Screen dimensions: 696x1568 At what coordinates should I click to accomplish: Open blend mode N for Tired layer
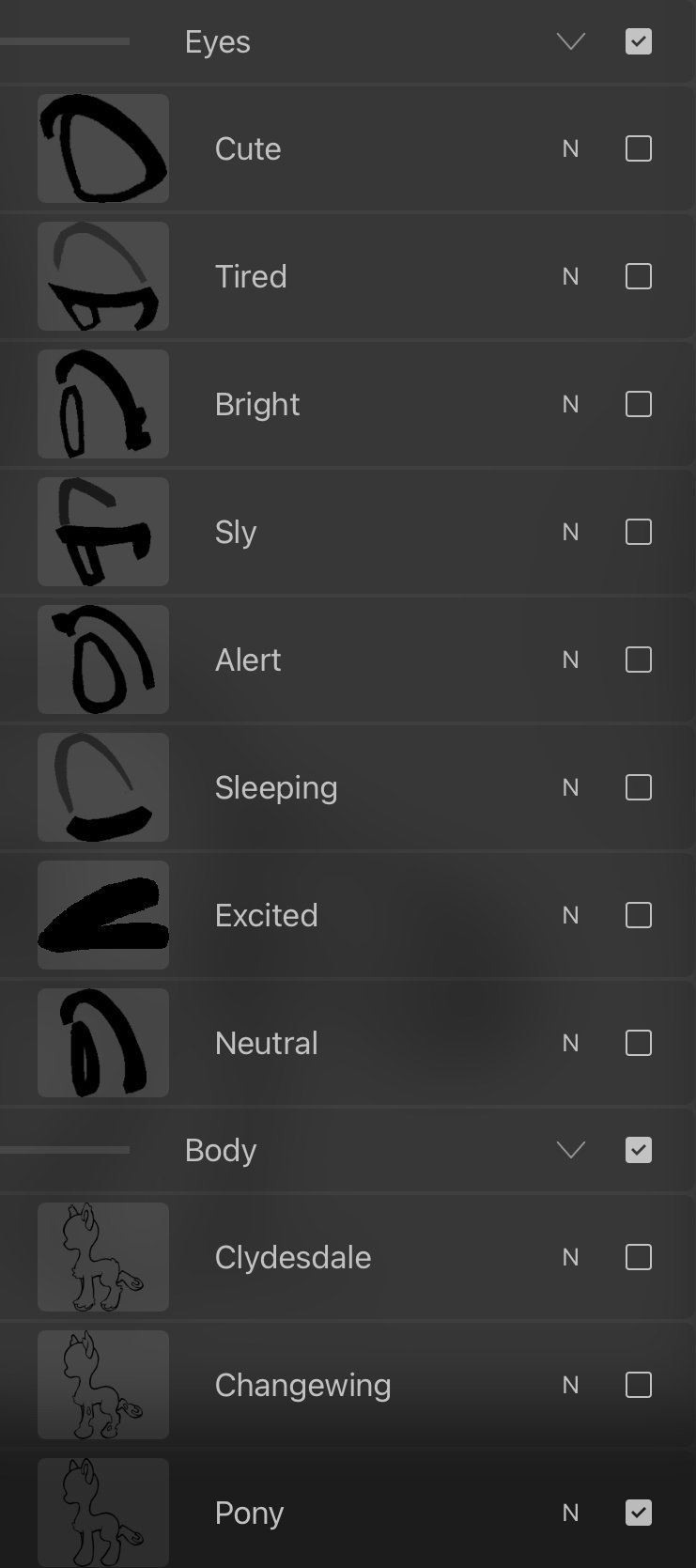coord(570,276)
